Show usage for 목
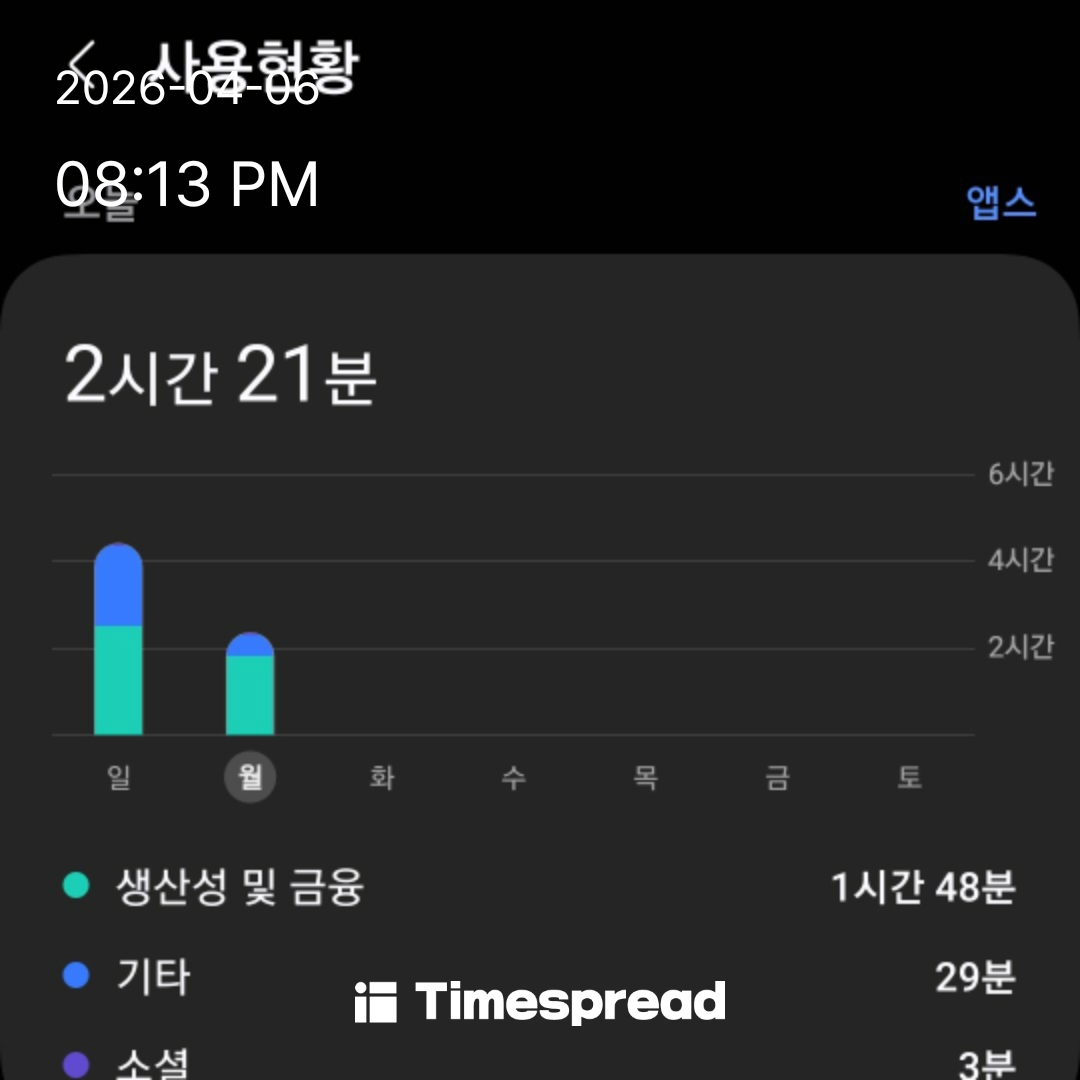 click(x=645, y=777)
